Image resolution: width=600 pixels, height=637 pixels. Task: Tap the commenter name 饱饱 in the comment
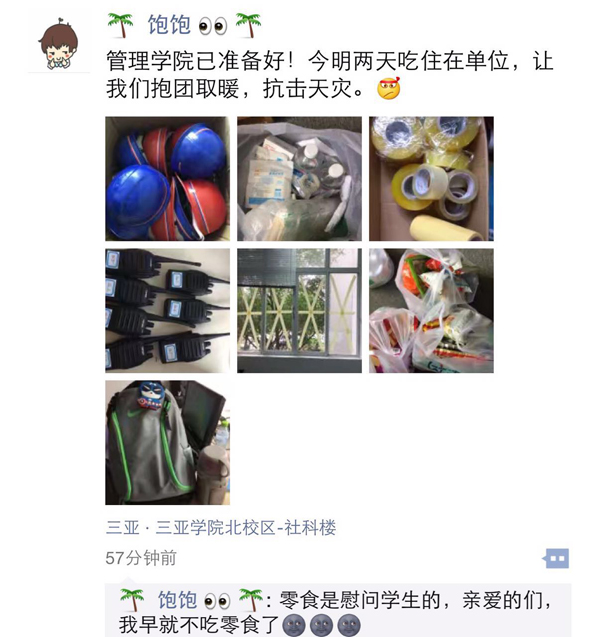177,600
